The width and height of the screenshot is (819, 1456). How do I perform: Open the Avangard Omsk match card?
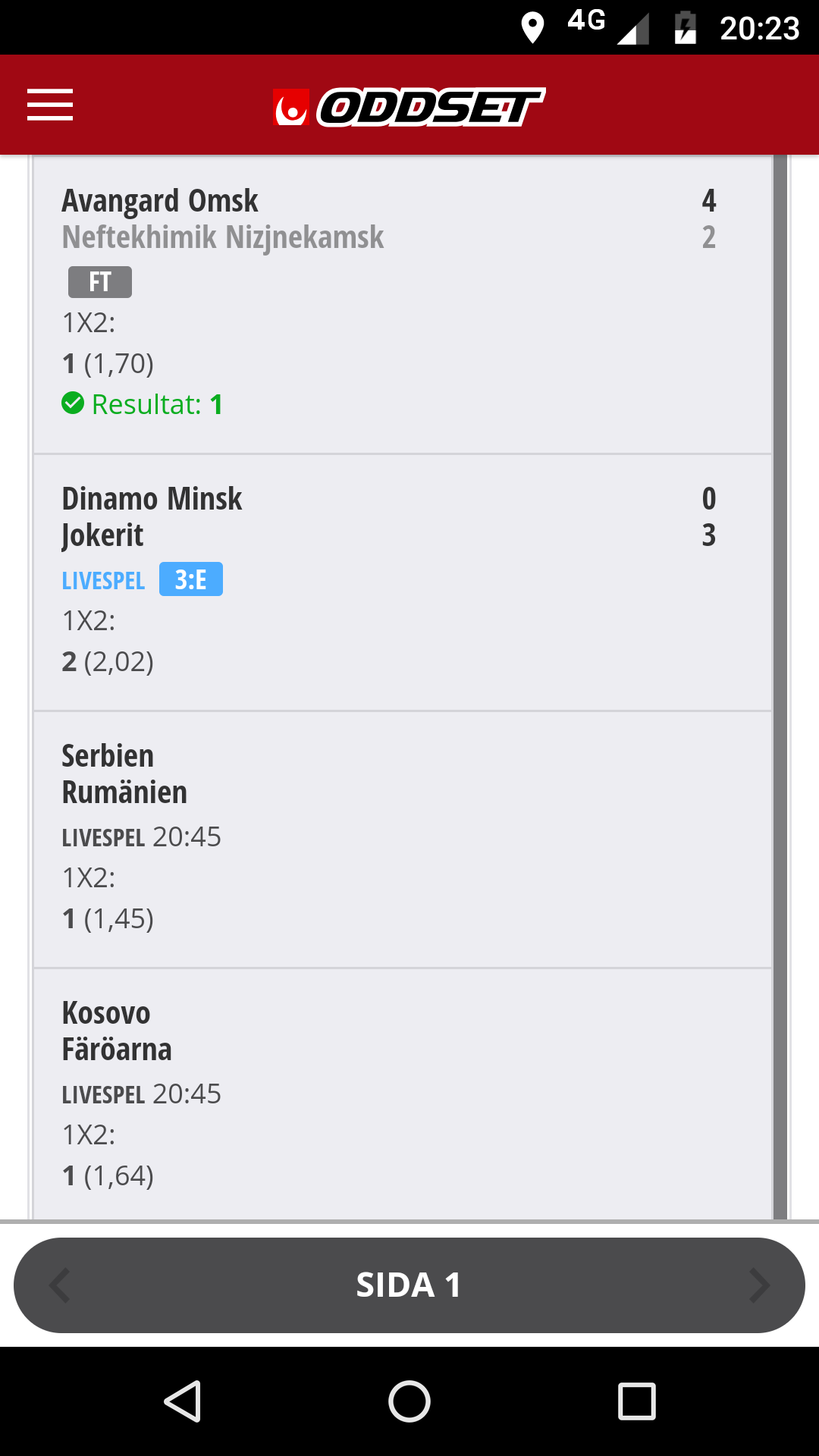pyautogui.click(x=403, y=305)
